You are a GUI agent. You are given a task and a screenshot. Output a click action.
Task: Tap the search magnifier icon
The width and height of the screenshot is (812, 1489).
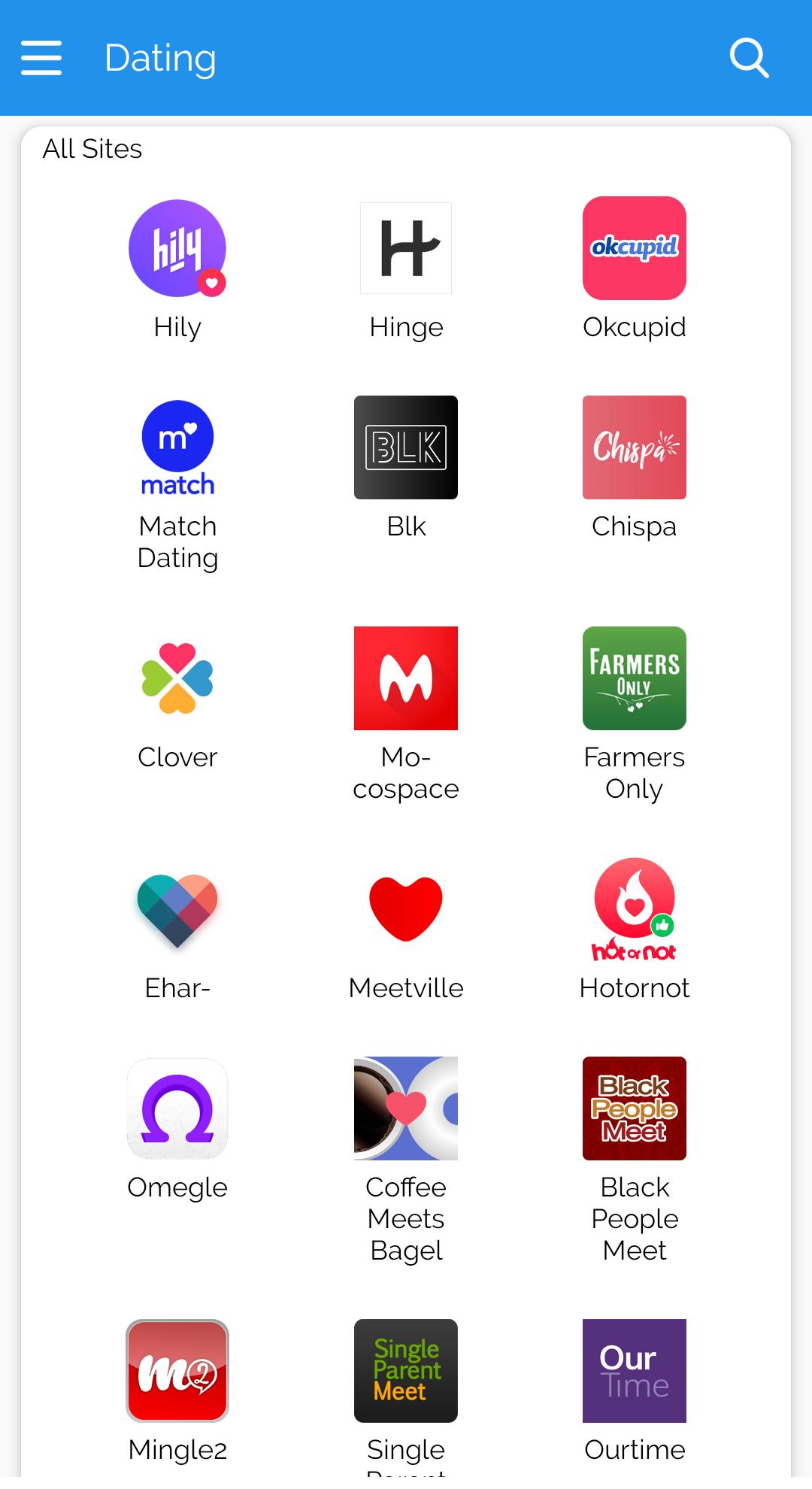click(749, 58)
